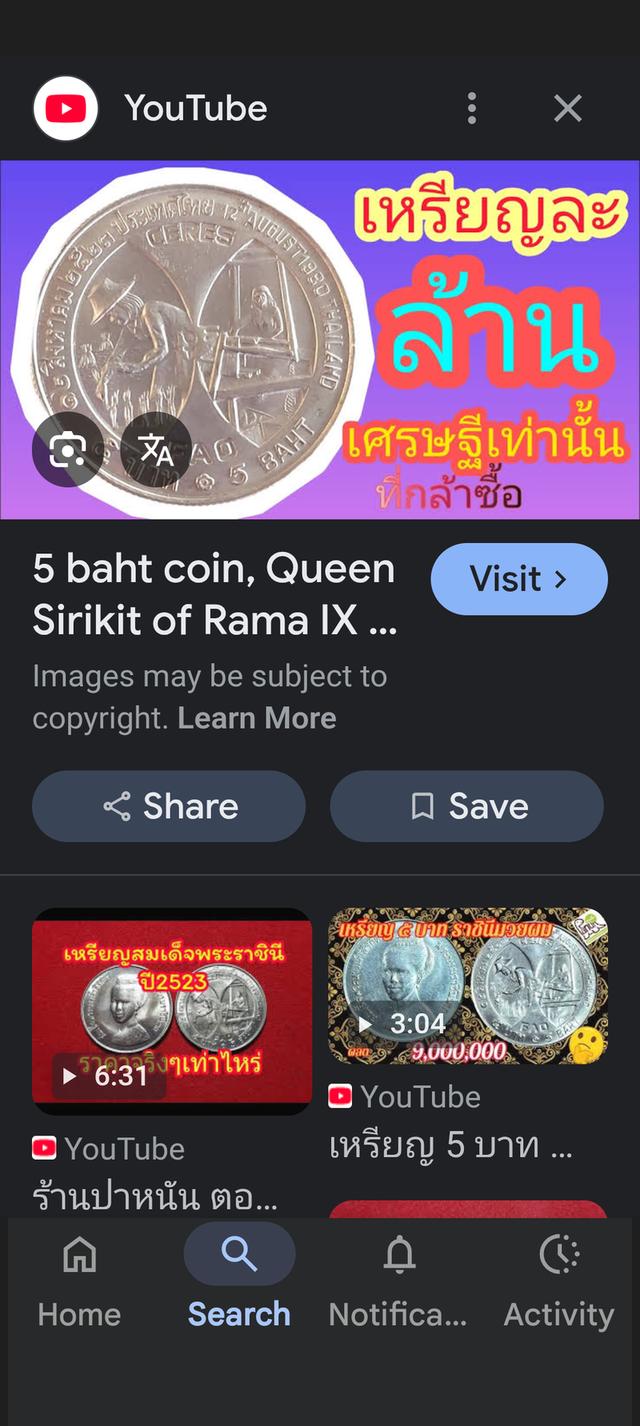Save this image to collections

point(467,806)
